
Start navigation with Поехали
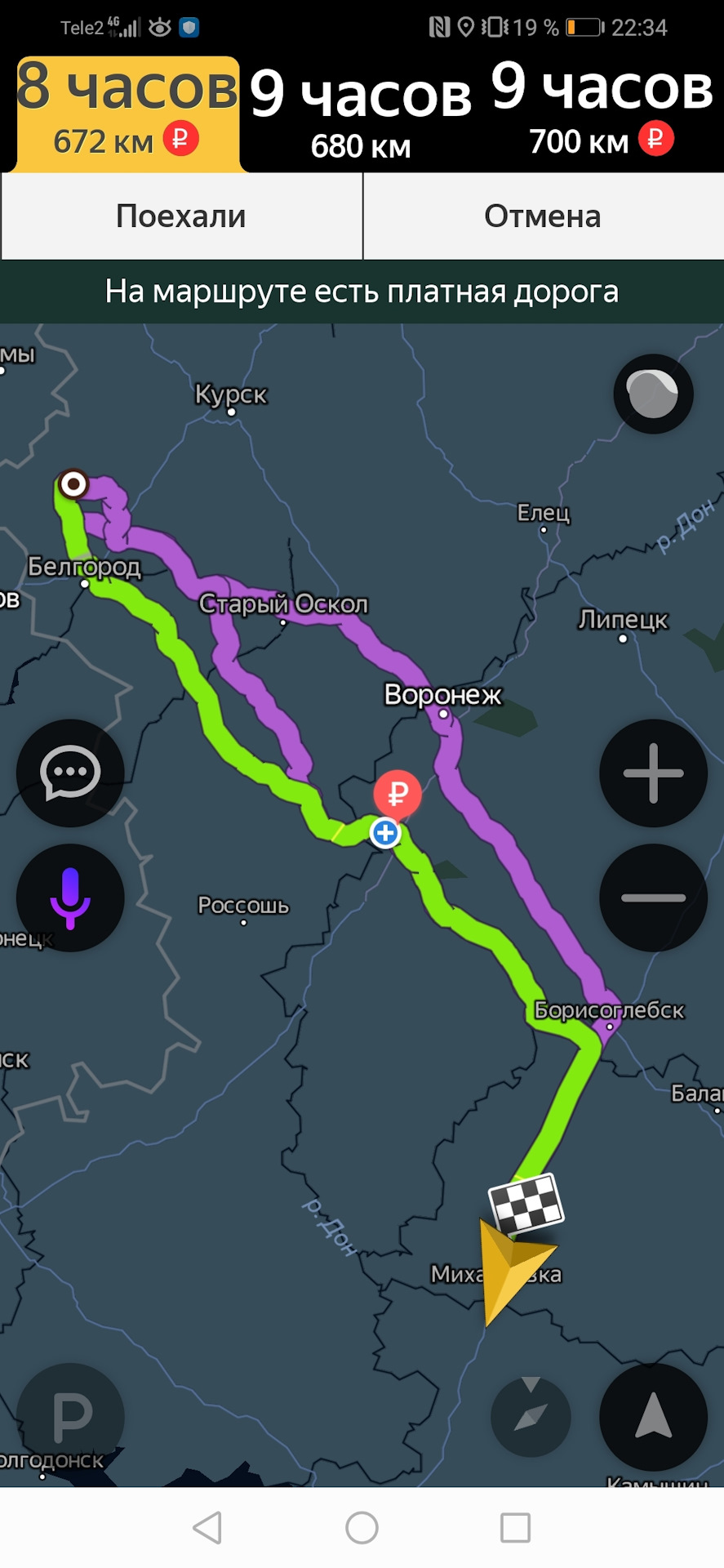[181, 216]
